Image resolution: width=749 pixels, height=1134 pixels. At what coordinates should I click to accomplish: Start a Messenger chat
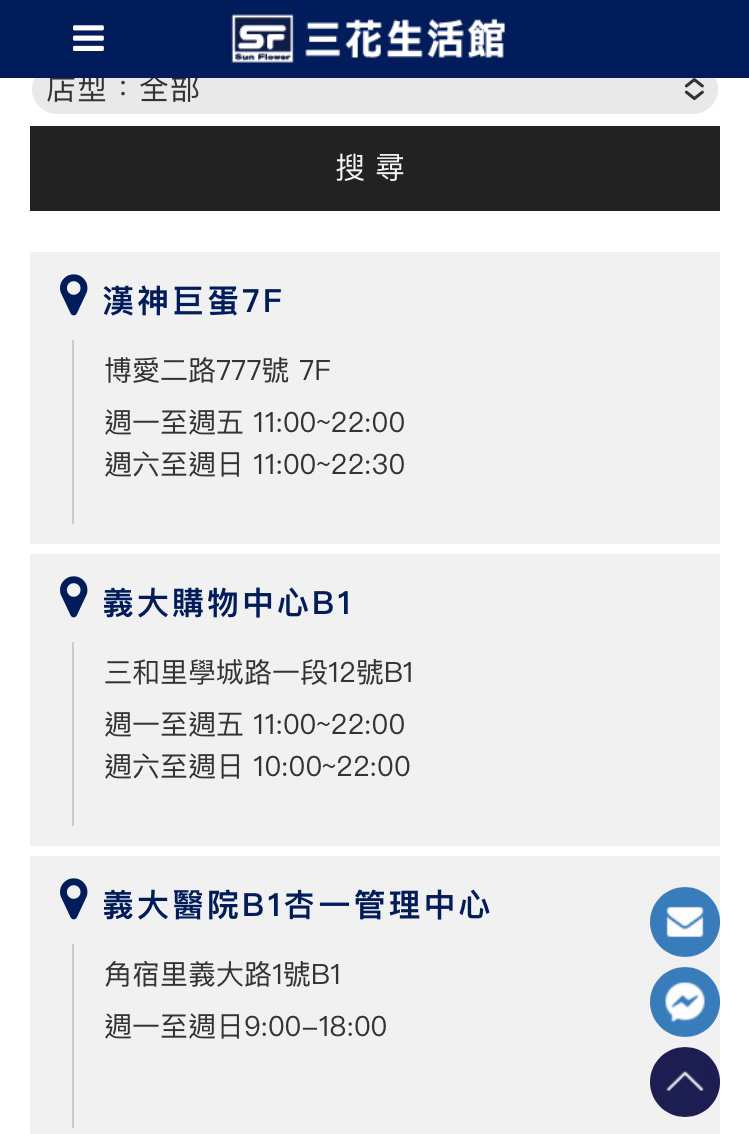coord(685,1002)
